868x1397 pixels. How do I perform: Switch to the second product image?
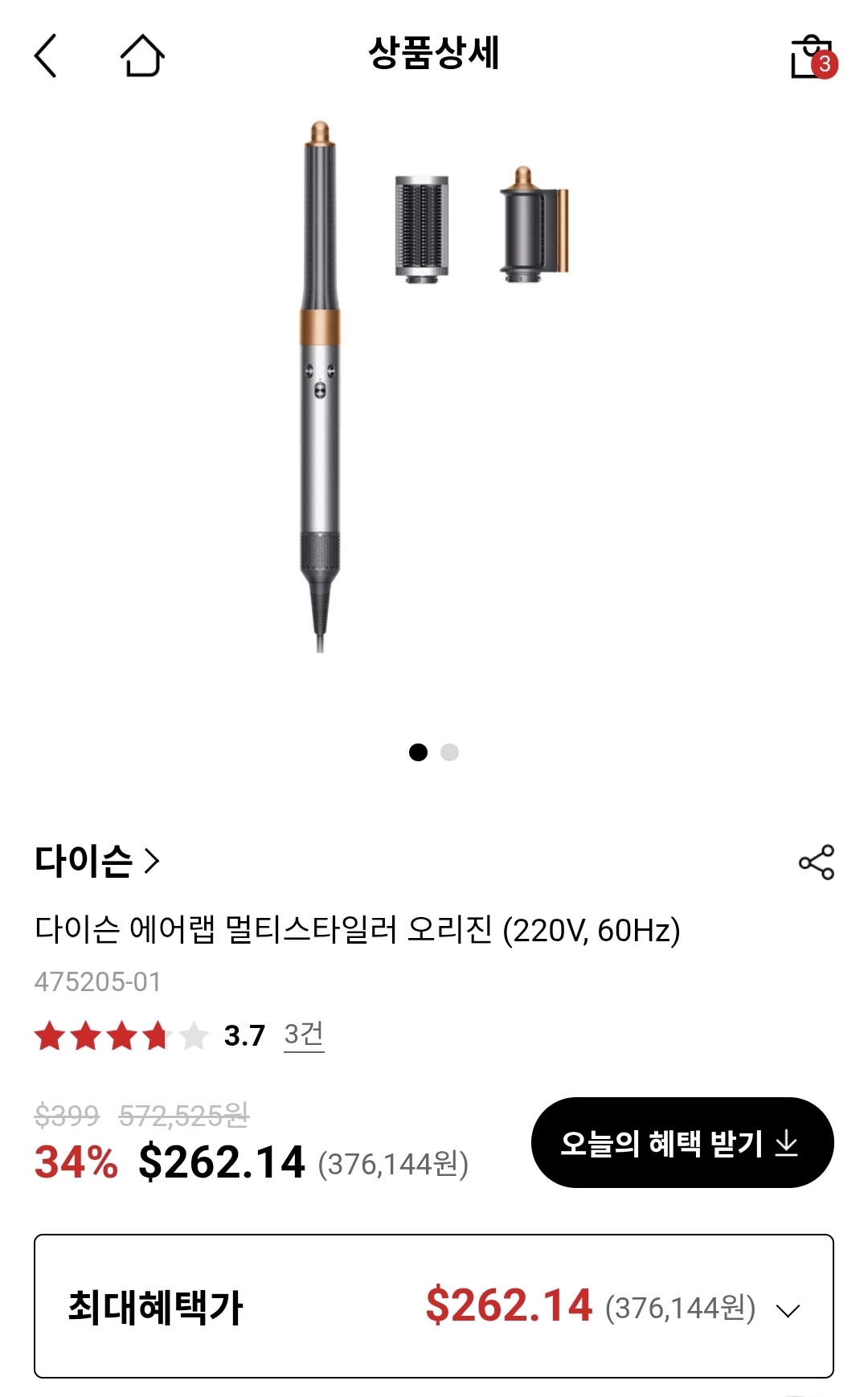coord(451,751)
